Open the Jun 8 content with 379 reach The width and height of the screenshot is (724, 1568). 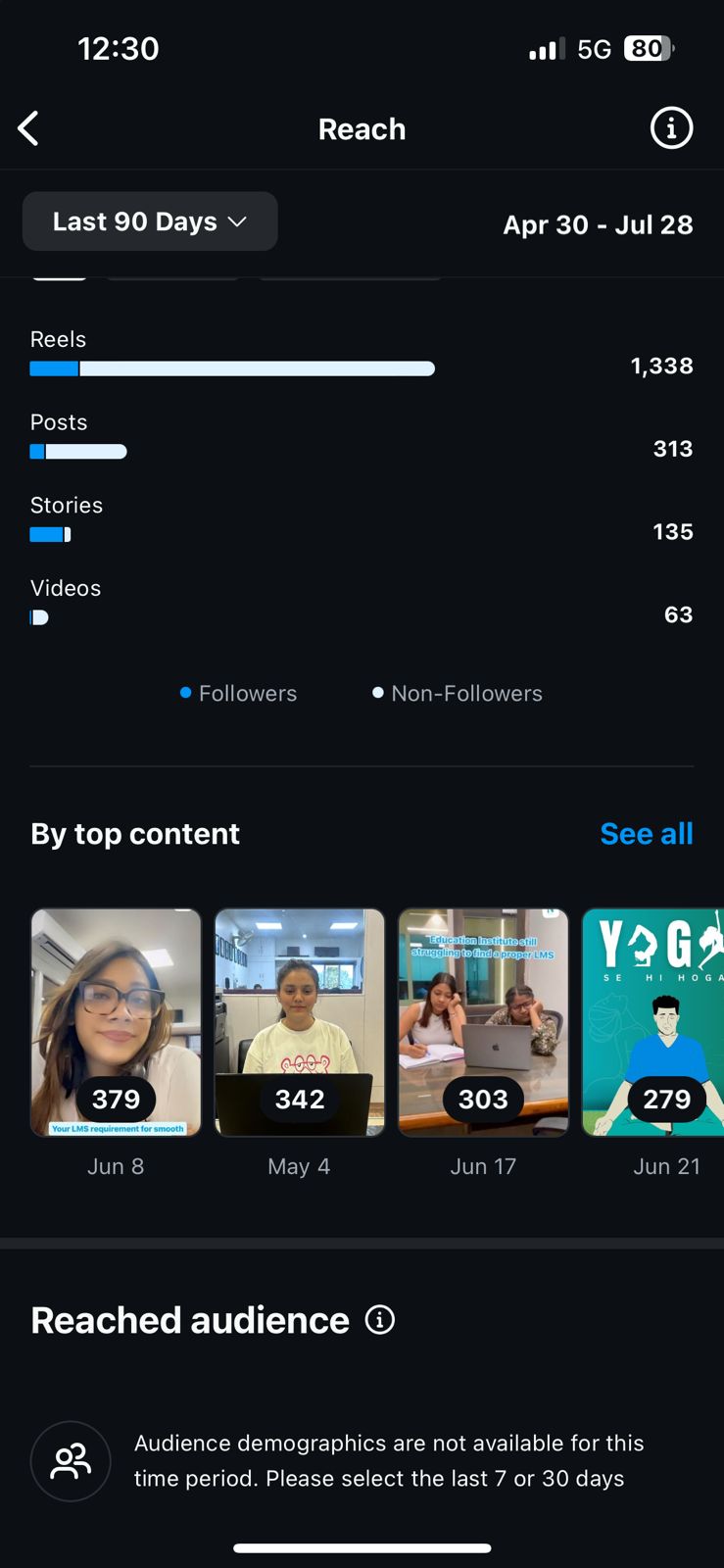pos(116,1022)
